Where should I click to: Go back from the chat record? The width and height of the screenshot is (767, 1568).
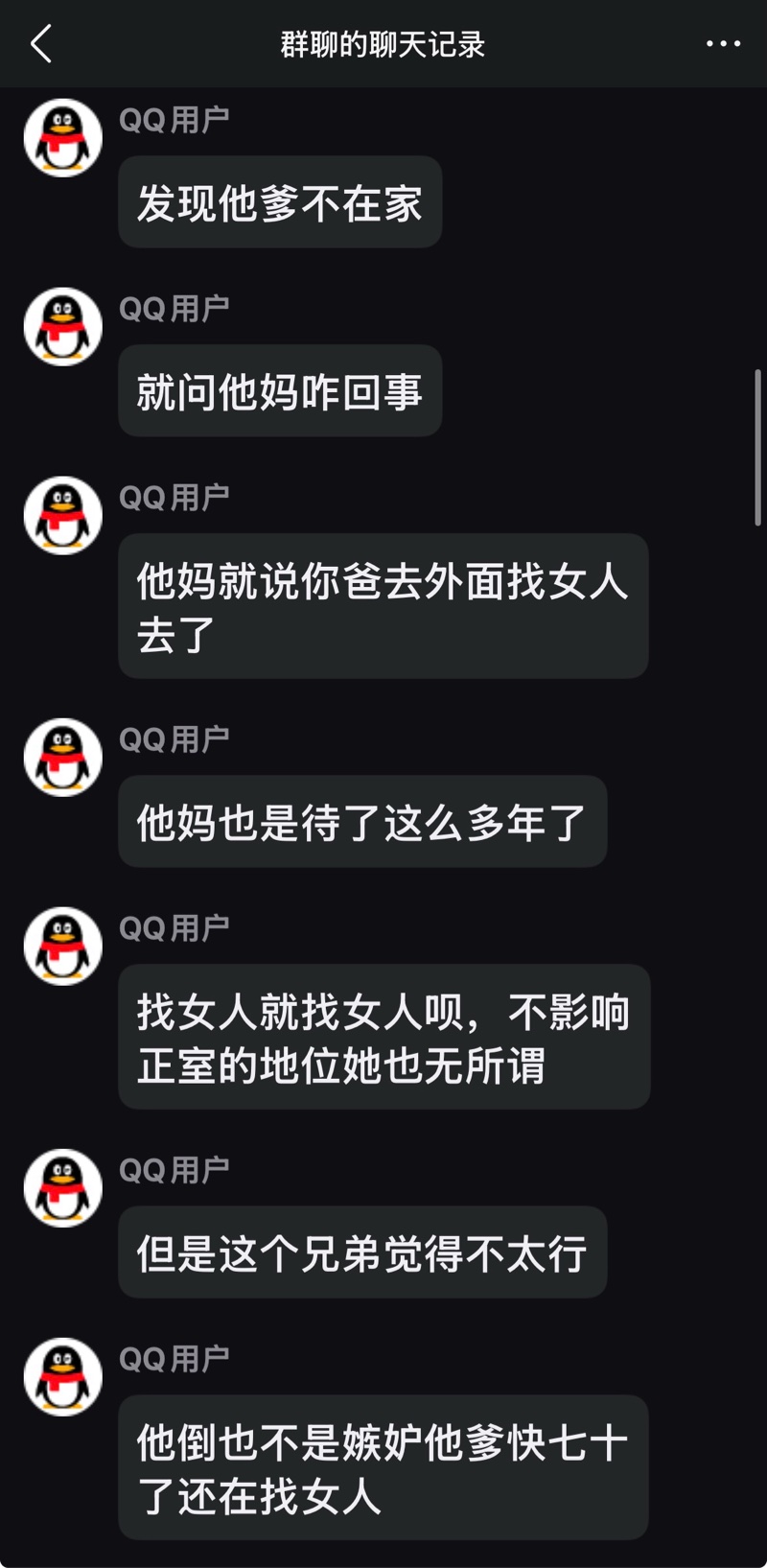pyautogui.click(x=41, y=44)
